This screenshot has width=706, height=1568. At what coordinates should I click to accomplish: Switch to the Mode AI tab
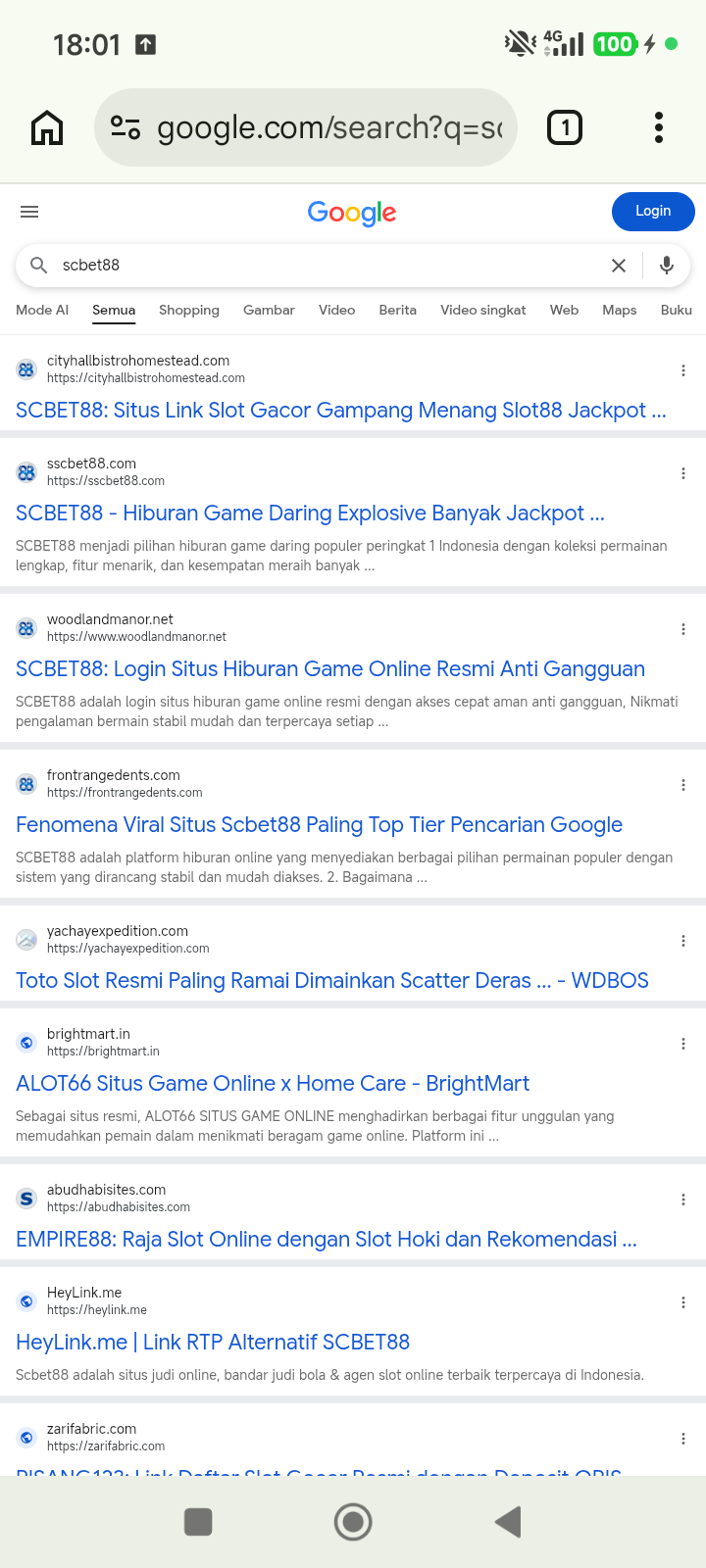42,310
